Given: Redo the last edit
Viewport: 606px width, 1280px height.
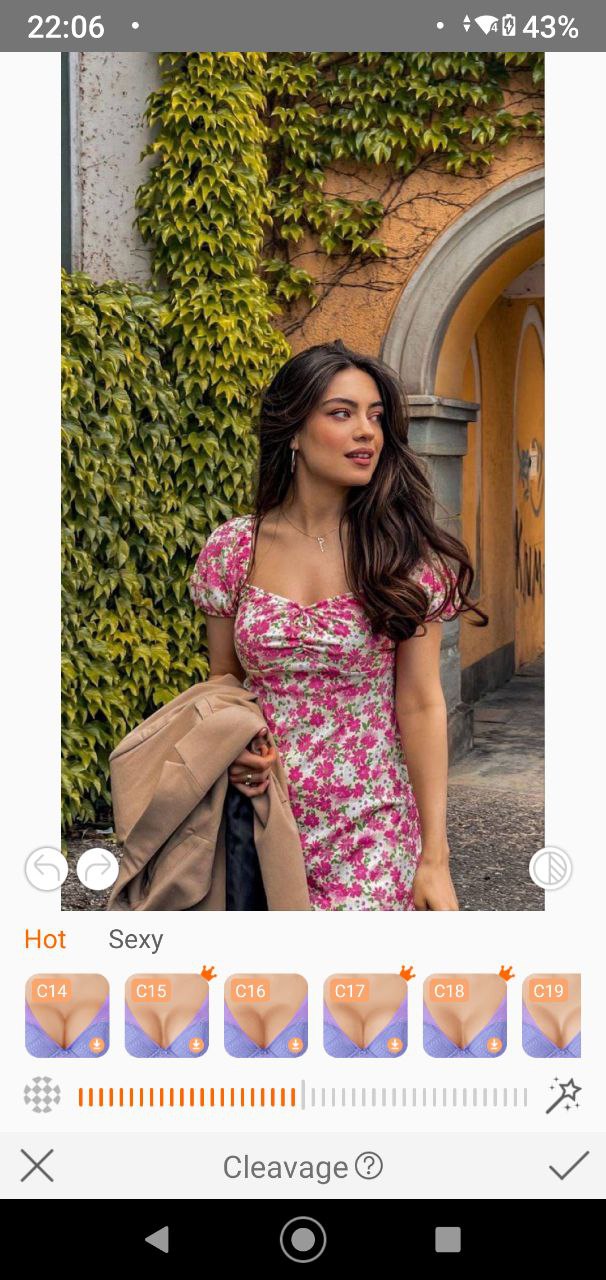Looking at the screenshot, I should pyautogui.click(x=97, y=868).
